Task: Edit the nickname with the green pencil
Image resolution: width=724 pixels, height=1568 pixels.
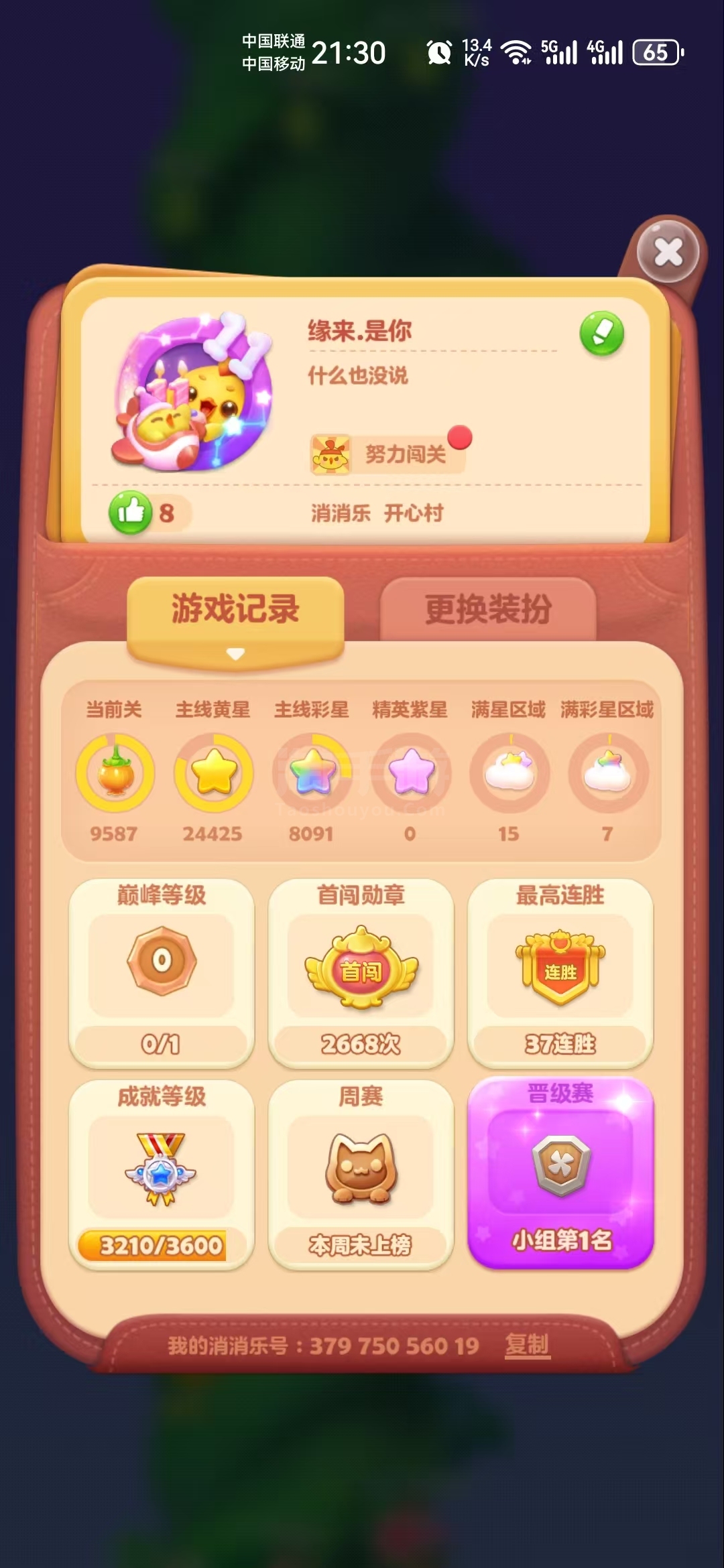Action: [x=601, y=333]
